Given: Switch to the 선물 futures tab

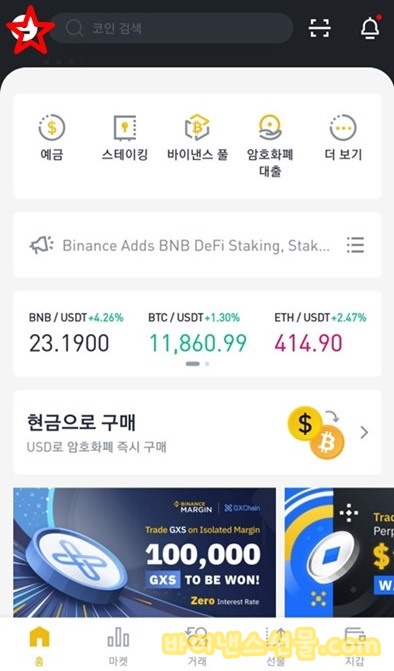Looking at the screenshot, I should [x=276, y=646].
